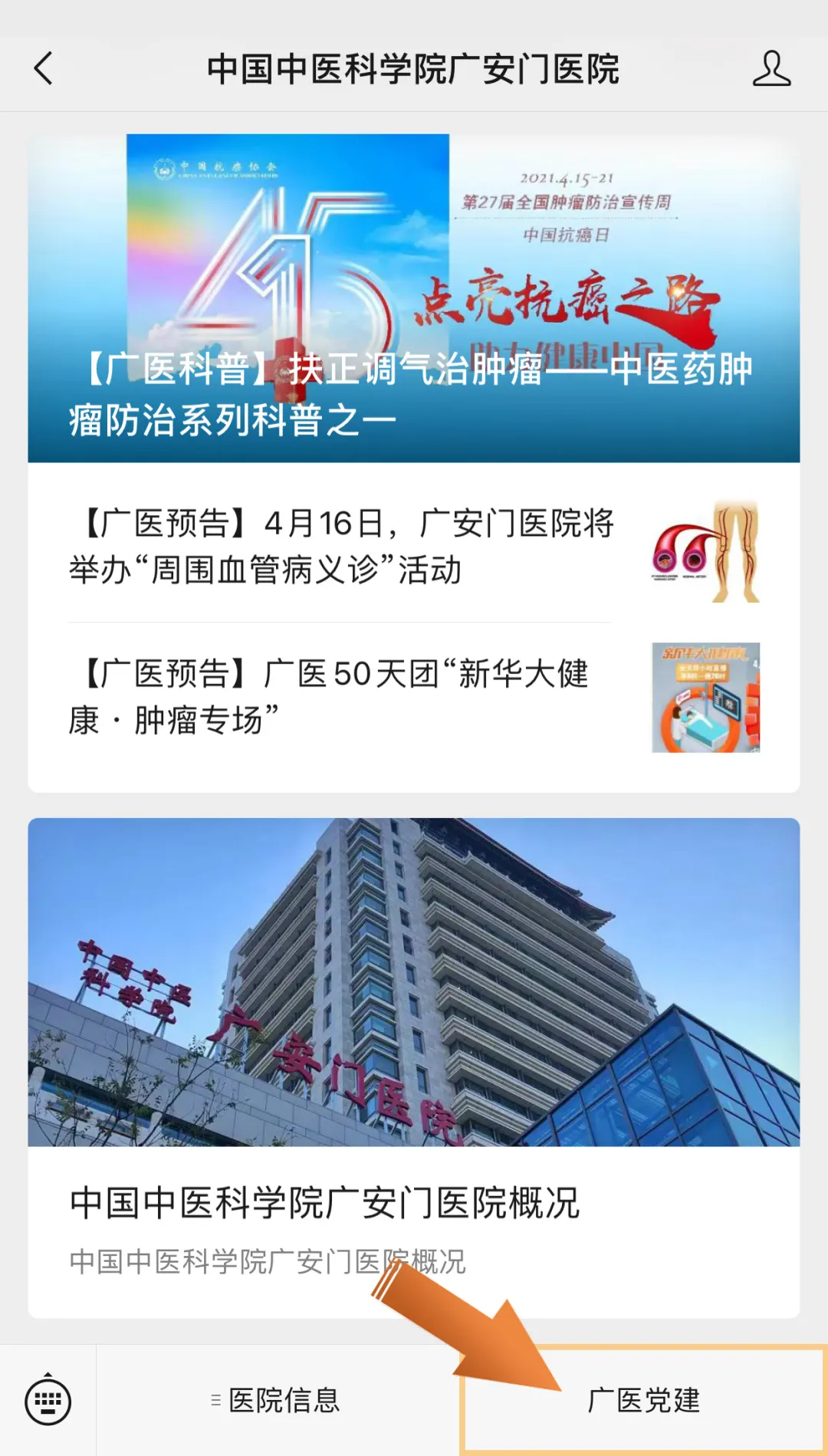This screenshot has height=1456, width=828.
Task: Go back from the hospital account page
Action: 44,69
